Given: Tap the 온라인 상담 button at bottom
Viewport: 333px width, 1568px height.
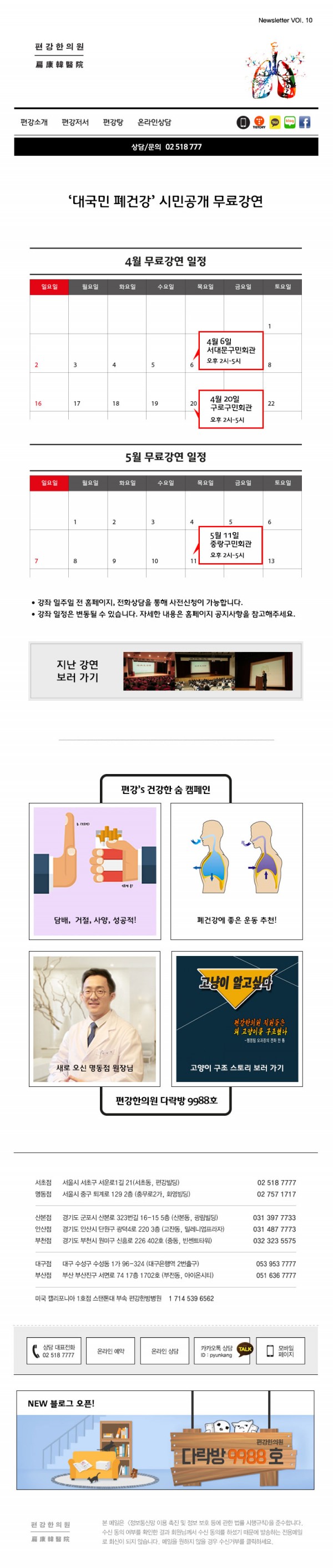Looking at the screenshot, I should 164,1350.
